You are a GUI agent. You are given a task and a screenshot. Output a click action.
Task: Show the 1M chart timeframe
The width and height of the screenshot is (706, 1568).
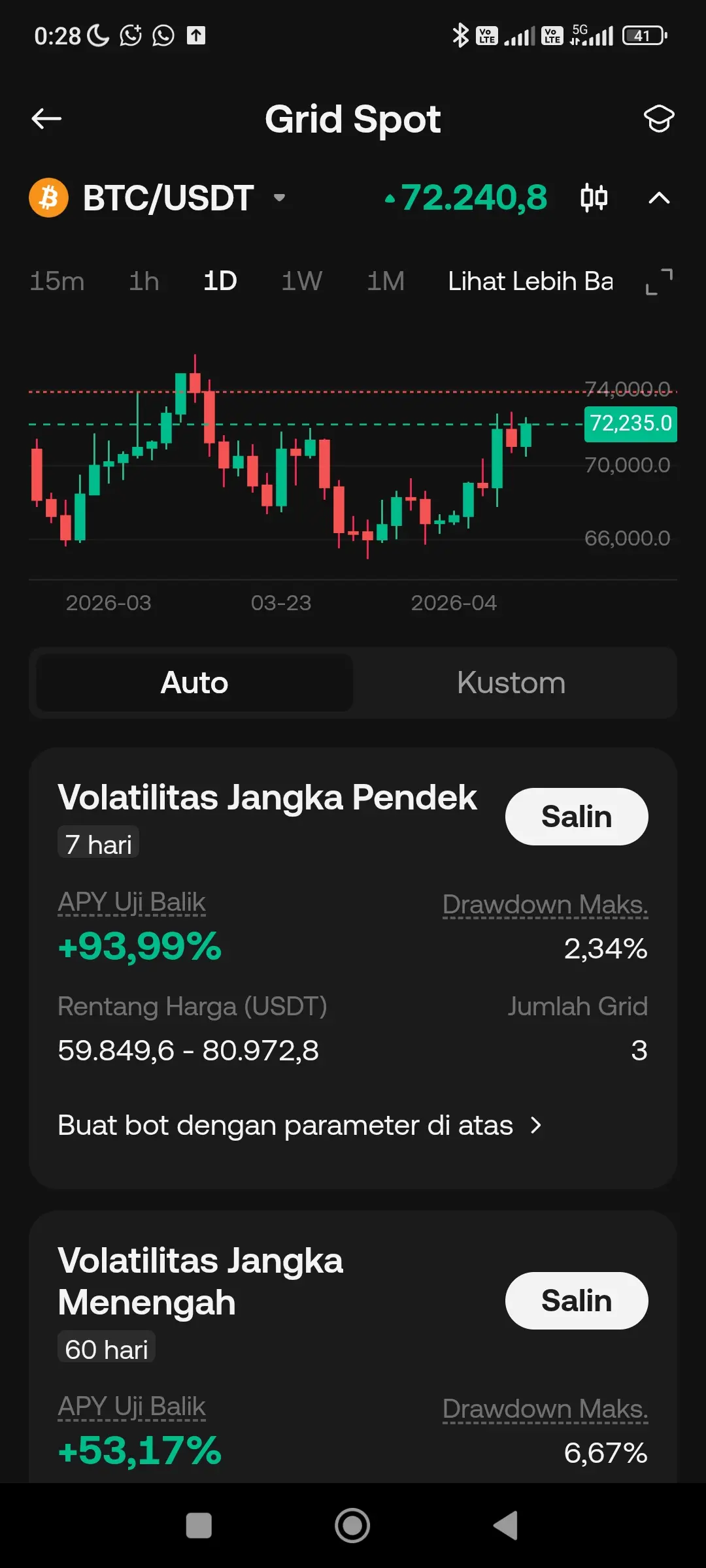click(386, 282)
